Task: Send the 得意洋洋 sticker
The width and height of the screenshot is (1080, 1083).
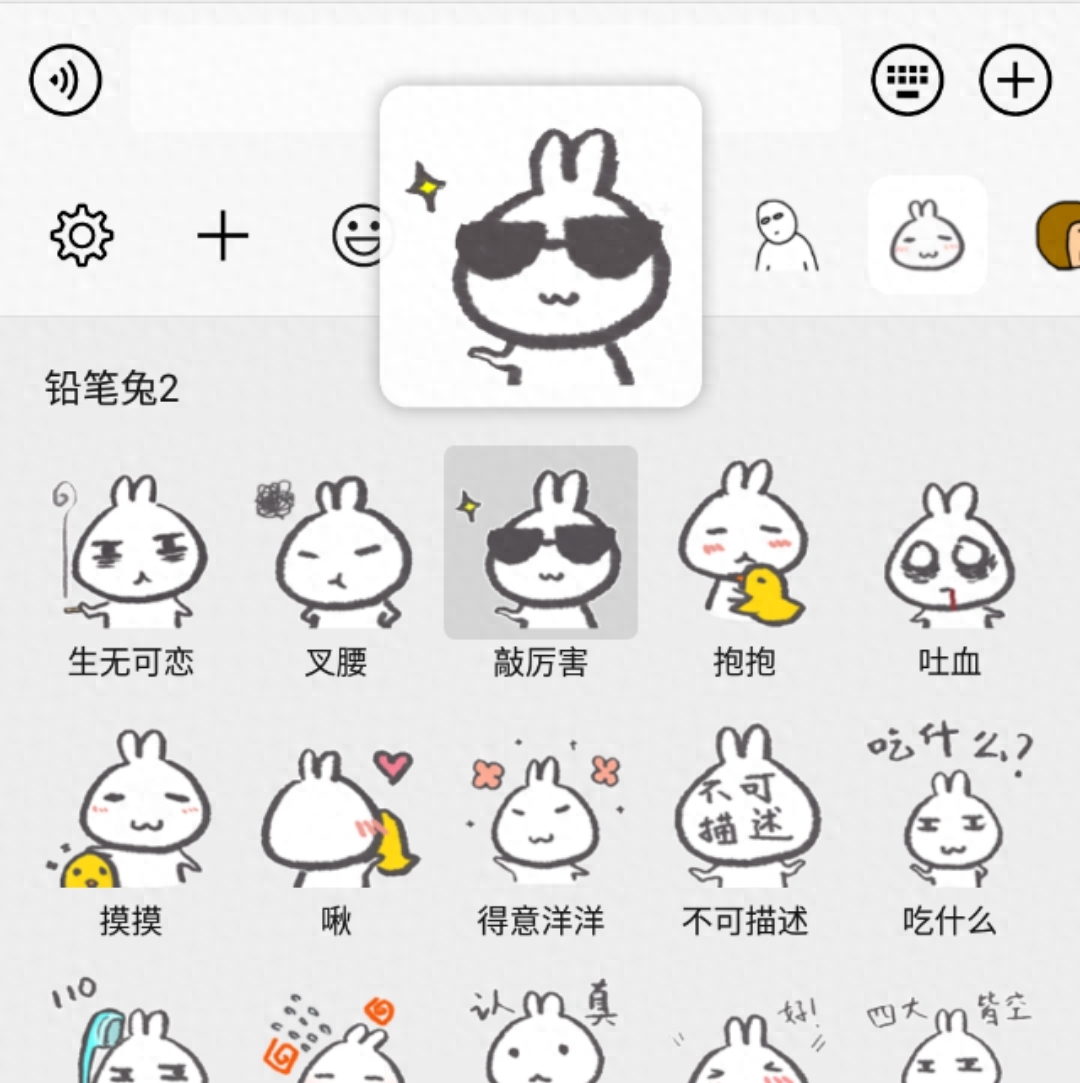Action: pos(541,815)
